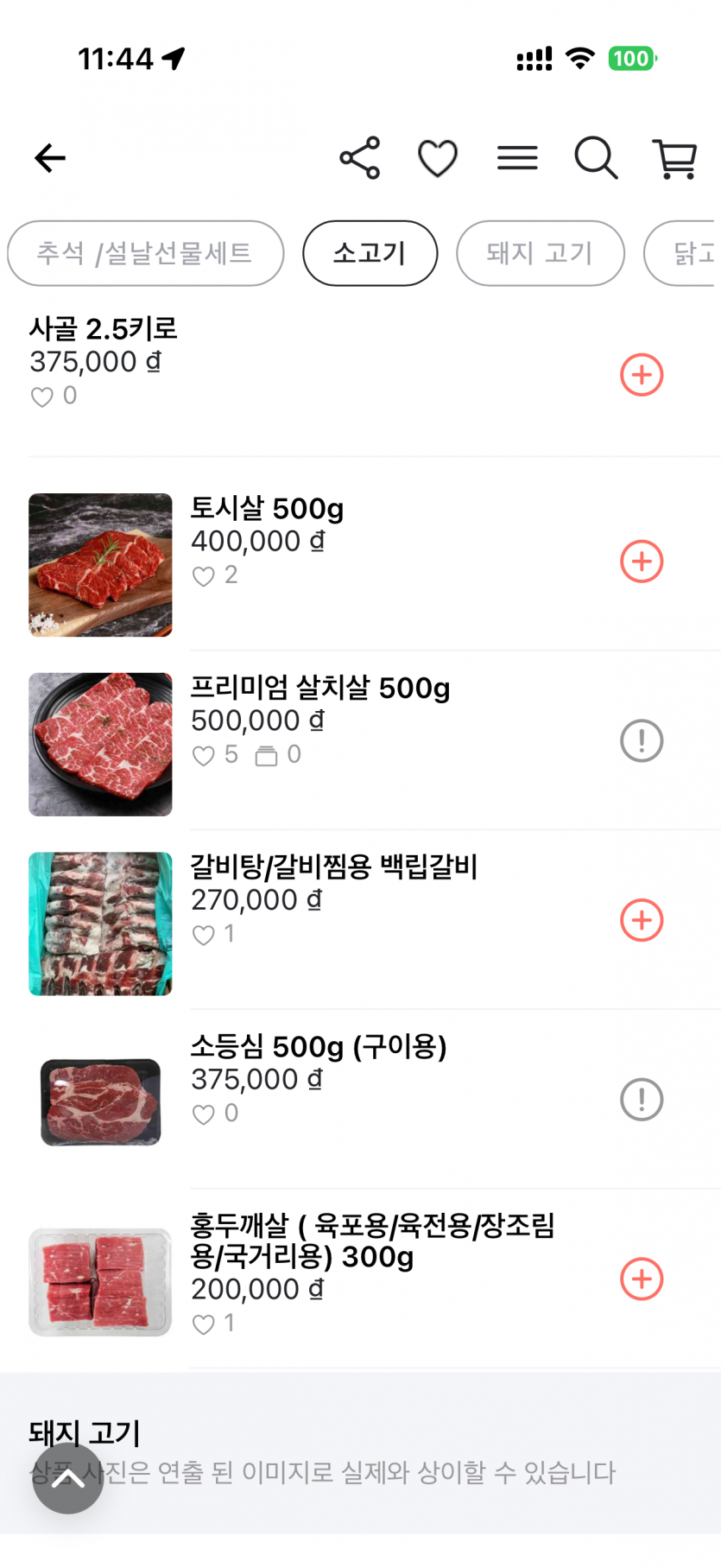The image size is (721, 1568).
Task: Select the 추석 /설날선물세트 category chip
Action: coord(145,253)
